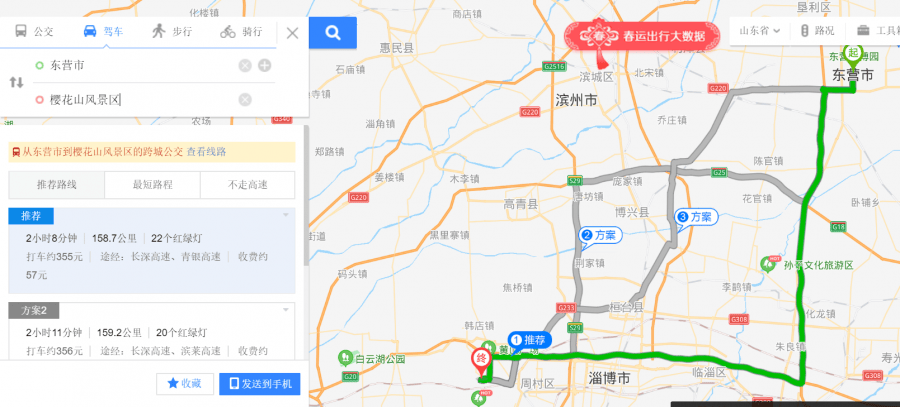Switch to the 步行 walking tab
The width and height of the screenshot is (900, 407).
(x=172, y=31)
